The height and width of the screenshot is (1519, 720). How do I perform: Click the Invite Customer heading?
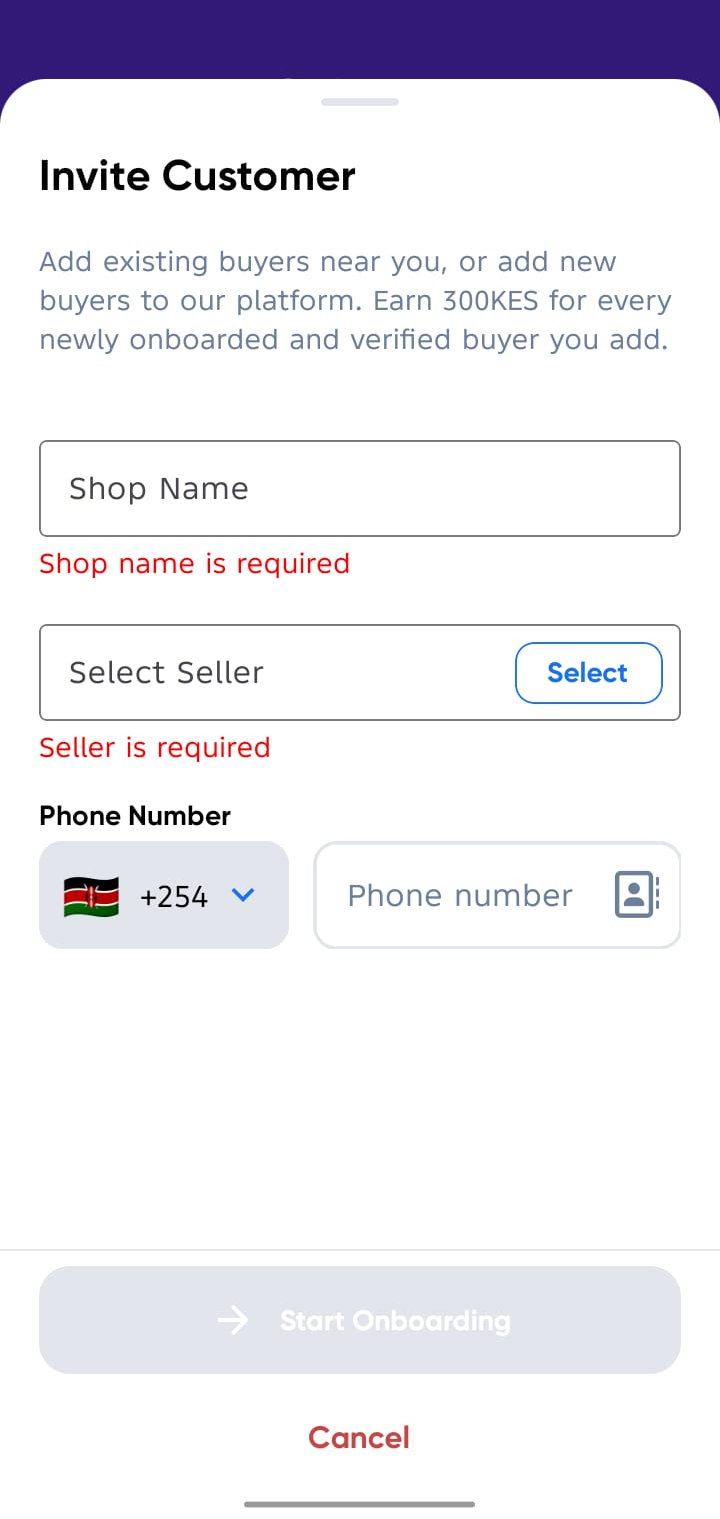pyautogui.click(x=196, y=176)
